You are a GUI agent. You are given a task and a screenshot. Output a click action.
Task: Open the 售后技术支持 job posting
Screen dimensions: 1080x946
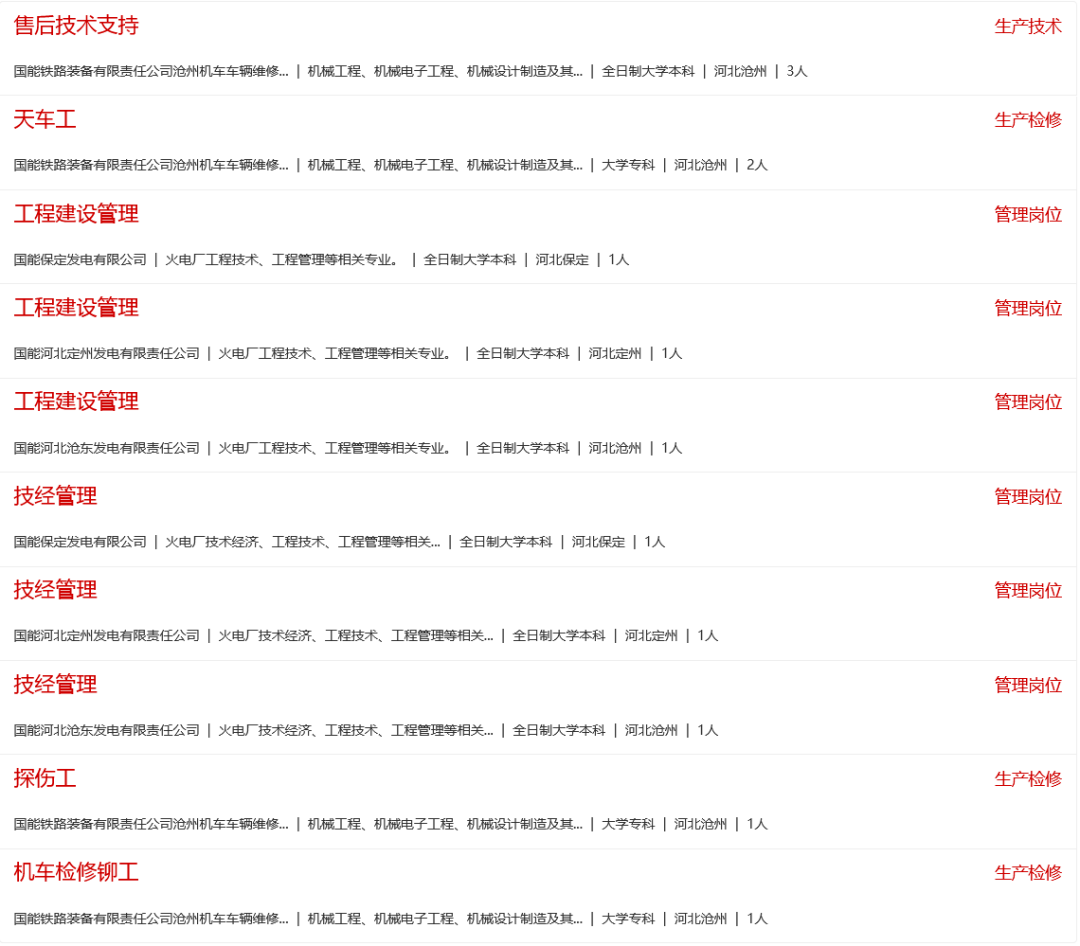pyautogui.click(x=76, y=26)
